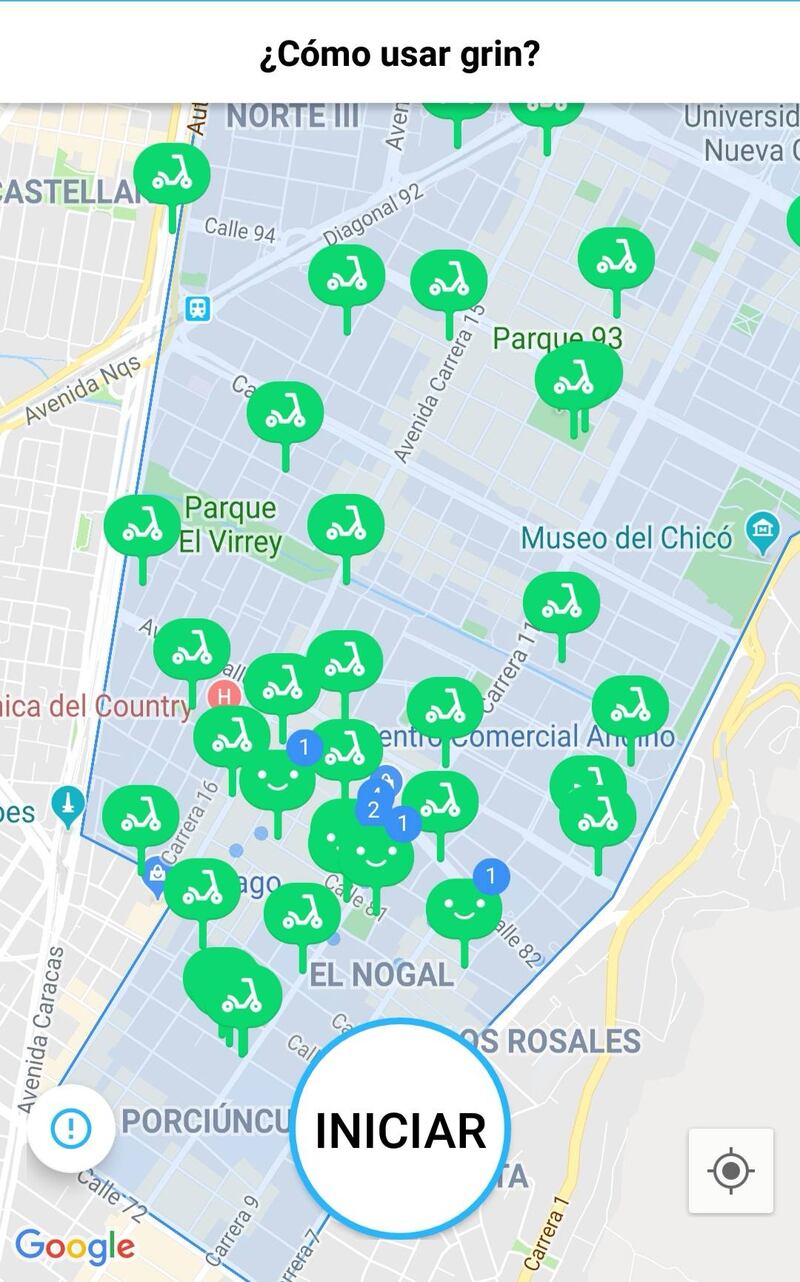Select the scooter marker near Museo del Chicó
Screen dimensions: 800x1282
coord(561,603)
